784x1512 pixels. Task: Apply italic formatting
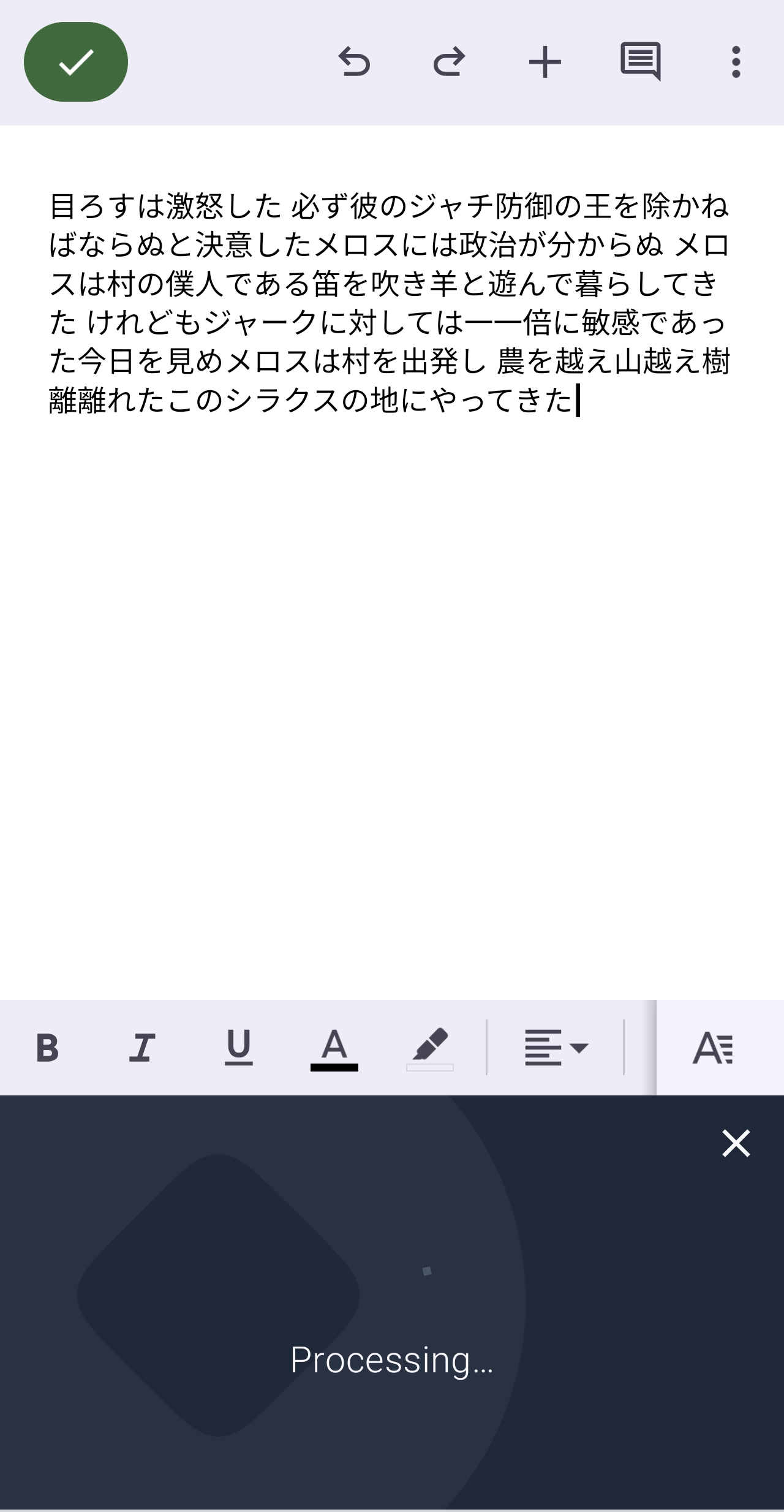point(142,1047)
